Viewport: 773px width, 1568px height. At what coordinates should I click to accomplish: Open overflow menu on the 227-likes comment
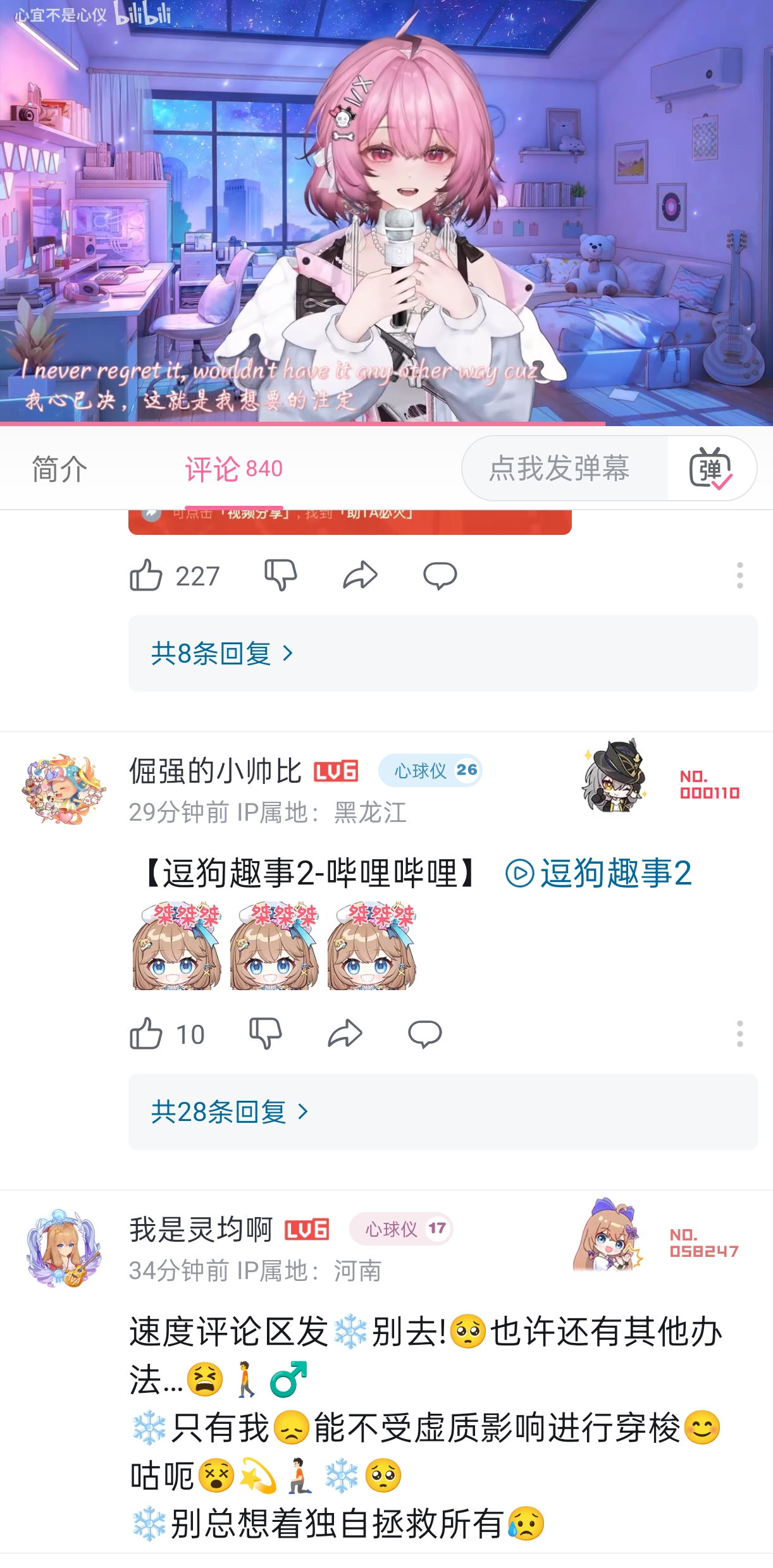click(739, 575)
